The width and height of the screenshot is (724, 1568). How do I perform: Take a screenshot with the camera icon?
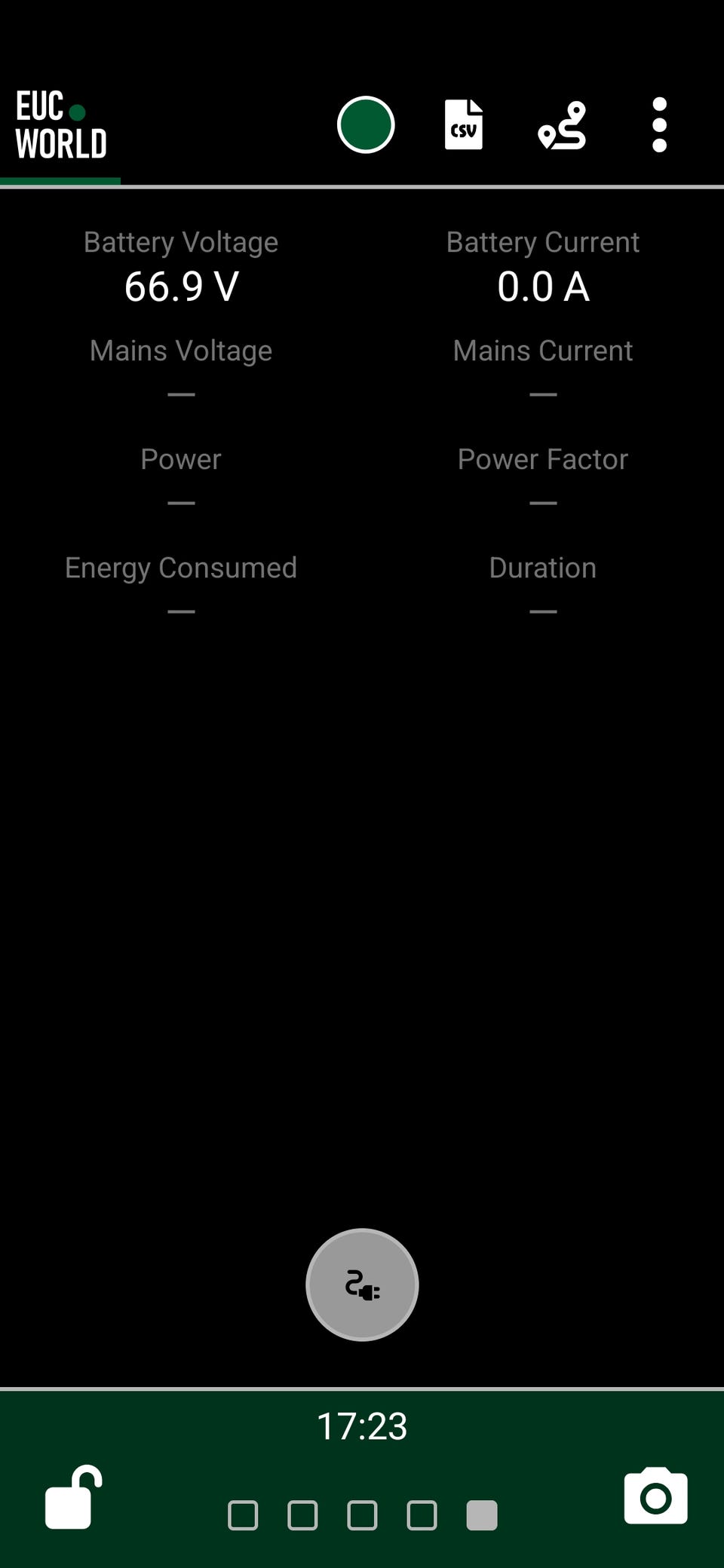(656, 1496)
